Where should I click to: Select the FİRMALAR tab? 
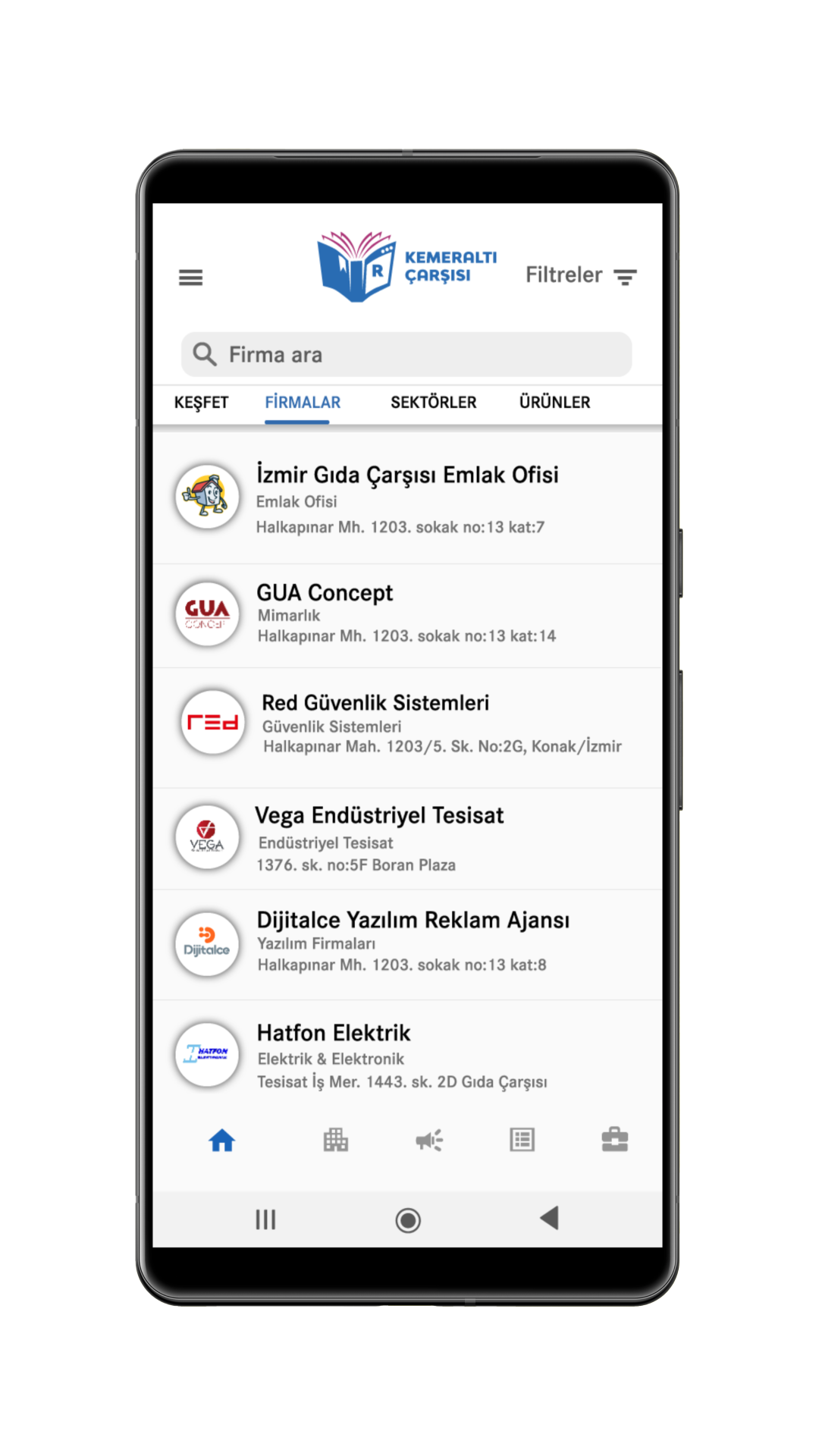pyautogui.click(x=303, y=403)
